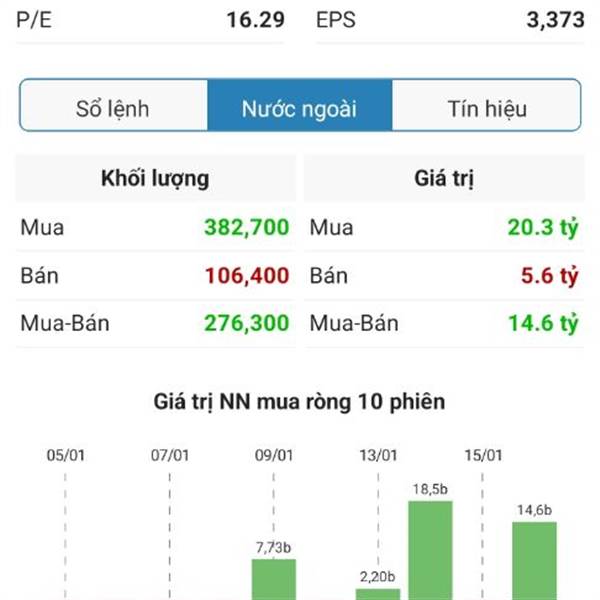Viewport: 600px width, 600px height.
Task: Open the Tín hiệu tab
Action: 486,106
